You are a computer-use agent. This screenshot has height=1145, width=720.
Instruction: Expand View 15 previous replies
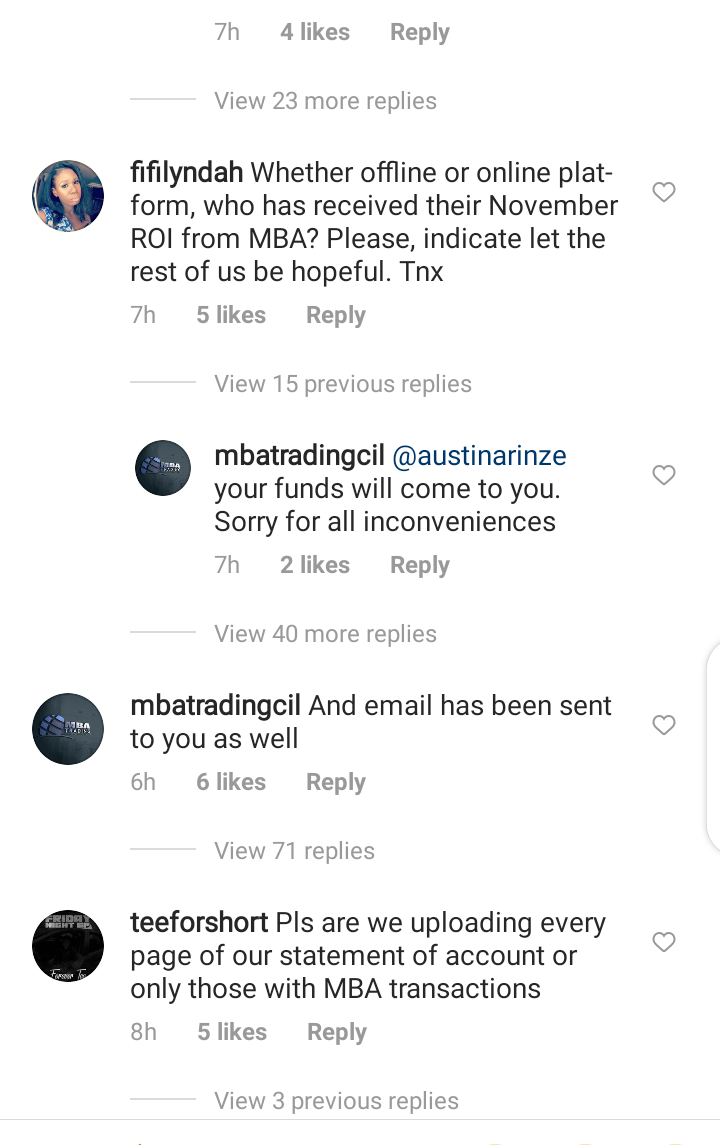pos(342,384)
